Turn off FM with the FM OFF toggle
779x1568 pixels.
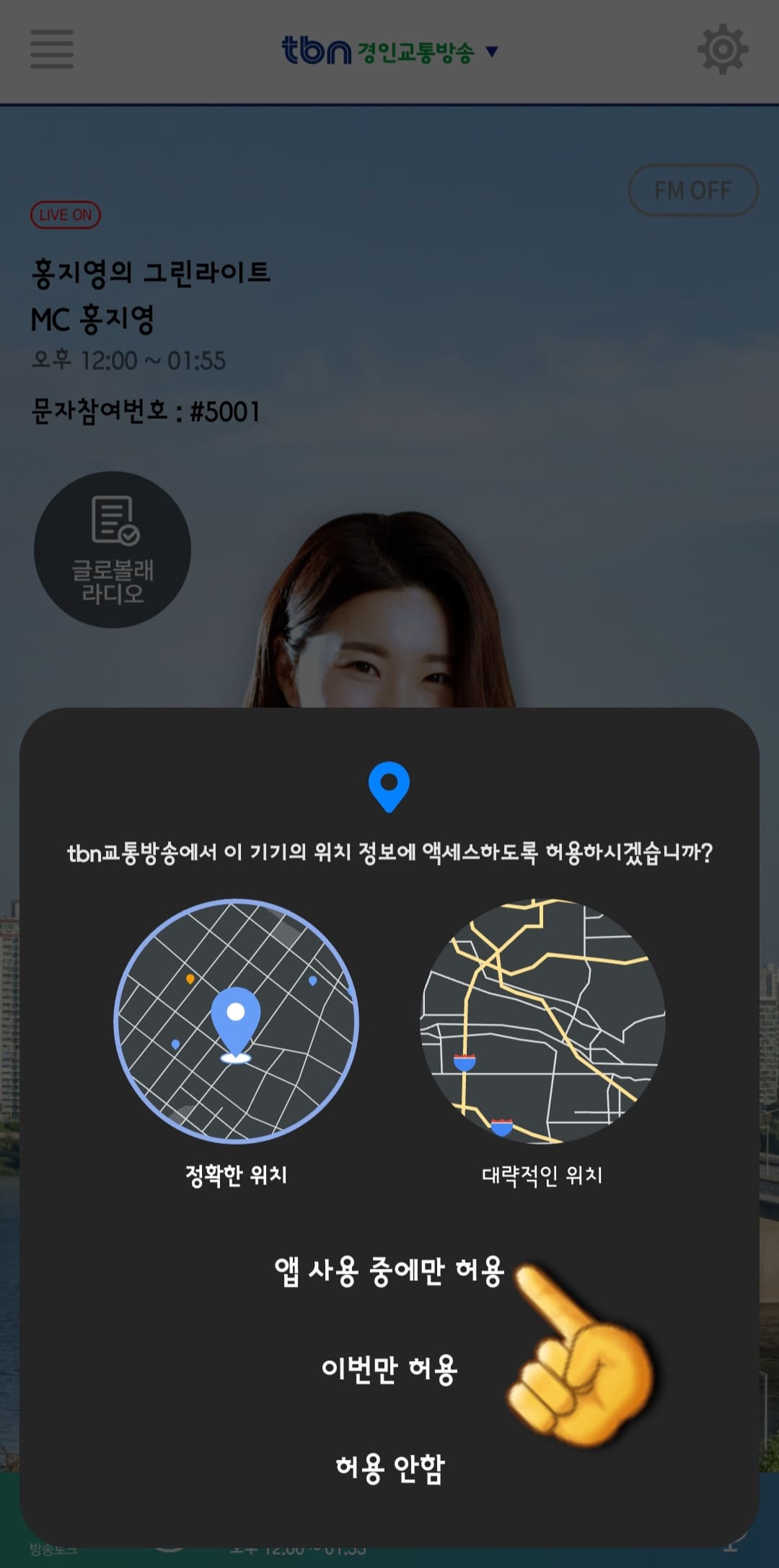pyautogui.click(x=692, y=190)
